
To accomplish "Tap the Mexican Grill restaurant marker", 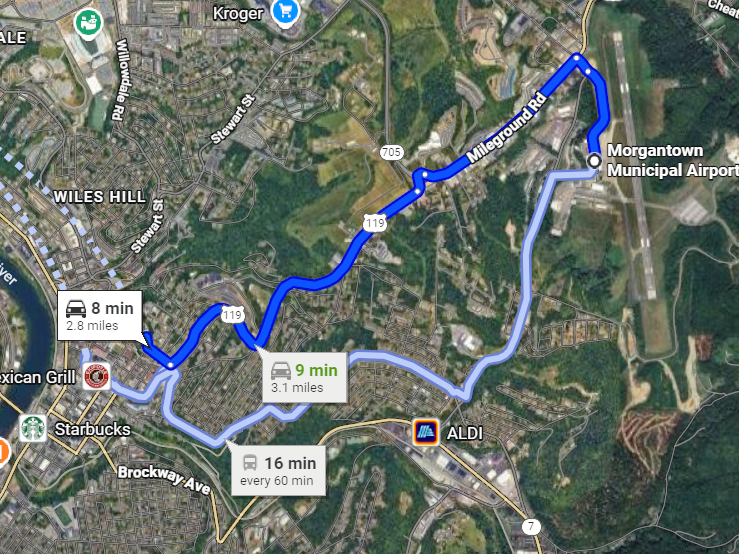I will click(x=96, y=376).
